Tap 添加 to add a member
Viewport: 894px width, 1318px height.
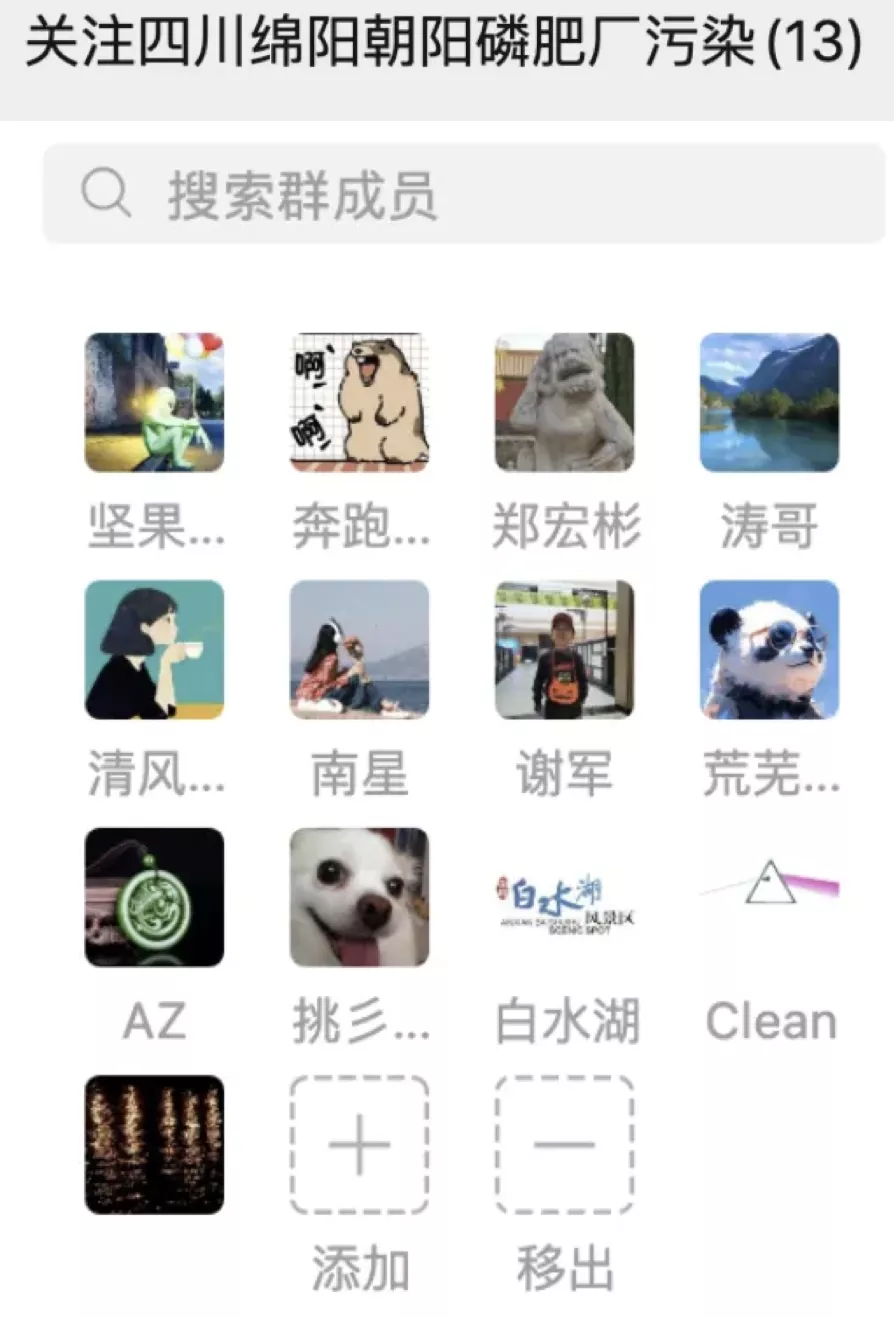click(359, 1144)
